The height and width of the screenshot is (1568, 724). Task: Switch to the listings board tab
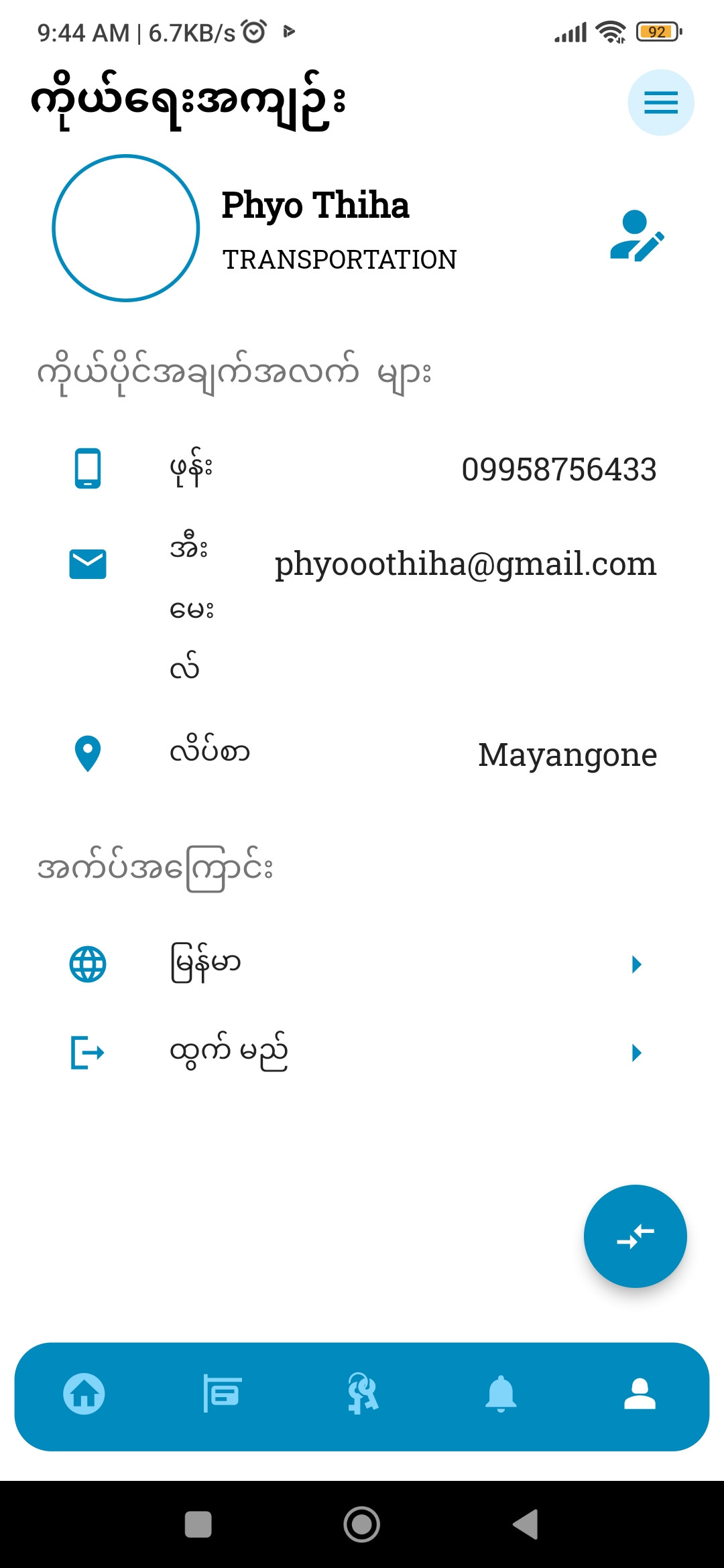(x=223, y=1394)
